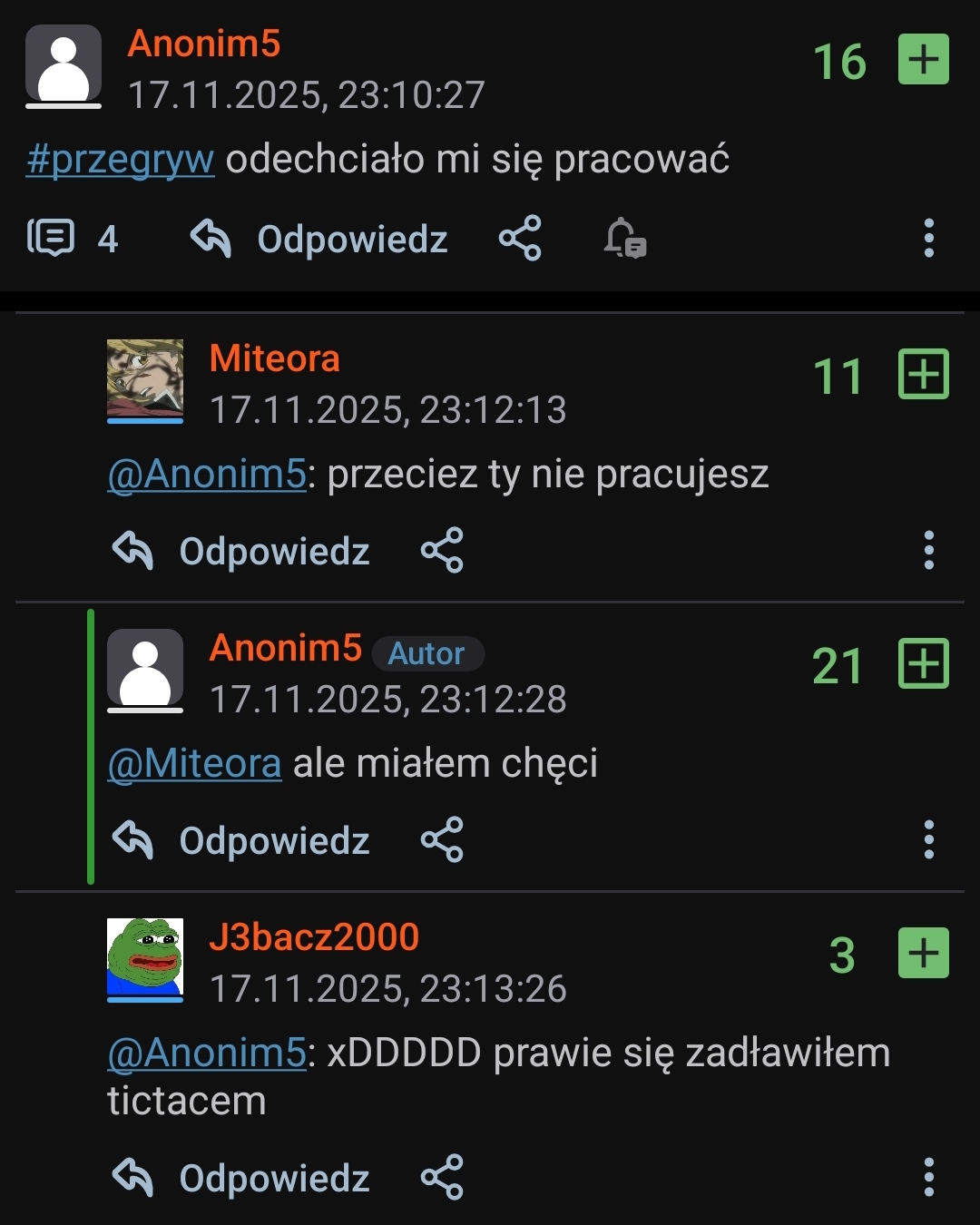Screen dimensions: 980x1225
Task: Open the overflow menu on J3bacz2000's comment
Action: (928, 1178)
